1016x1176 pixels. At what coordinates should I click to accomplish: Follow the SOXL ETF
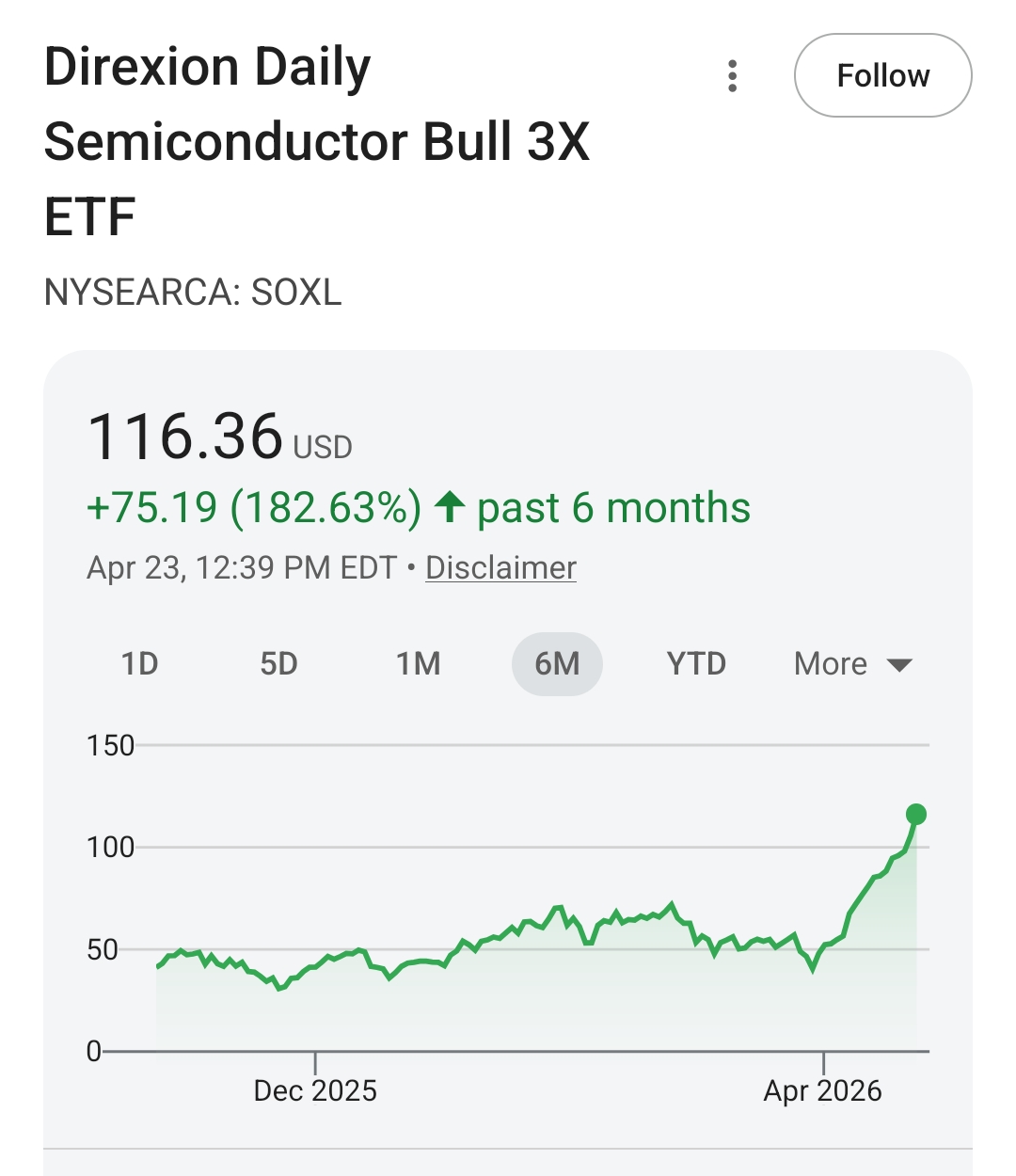click(x=882, y=75)
